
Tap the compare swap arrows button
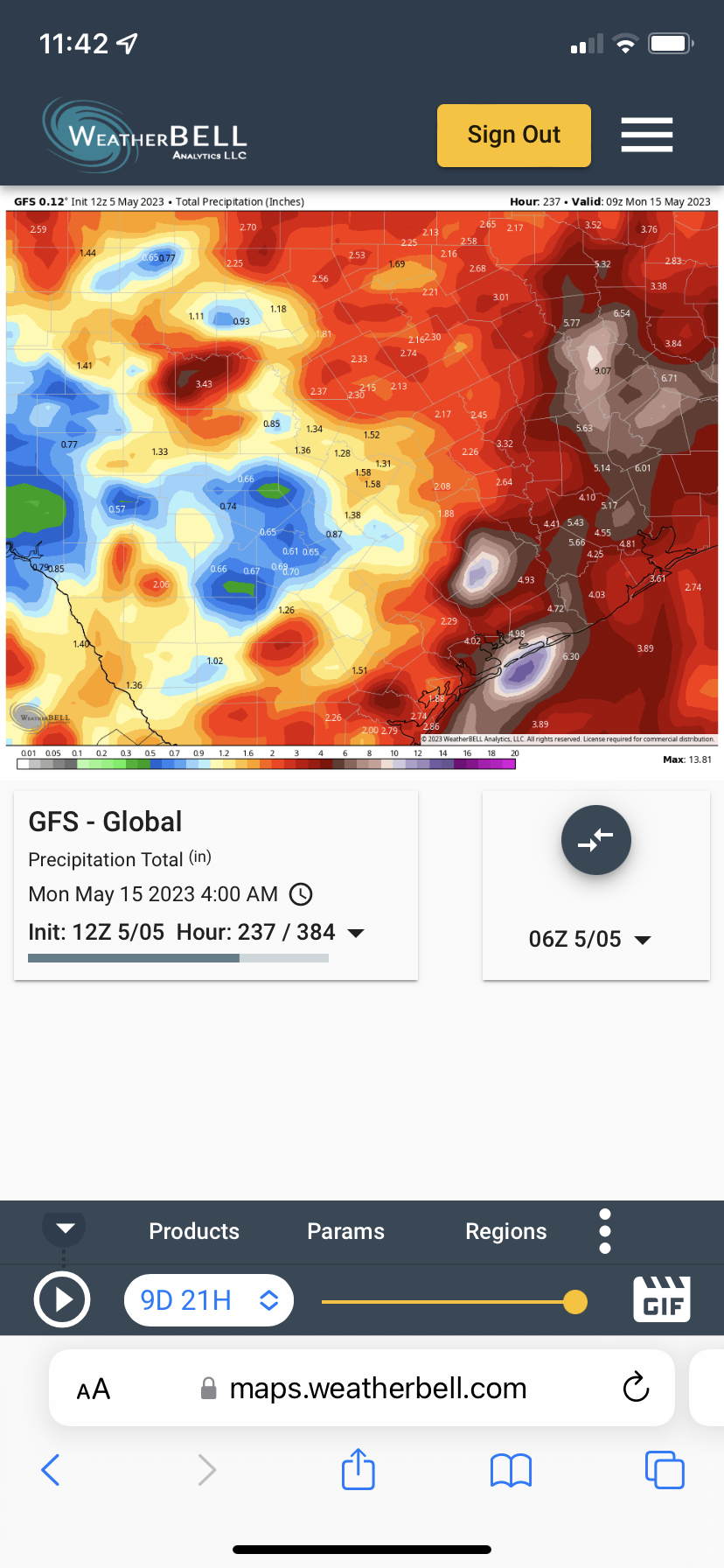pos(595,840)
